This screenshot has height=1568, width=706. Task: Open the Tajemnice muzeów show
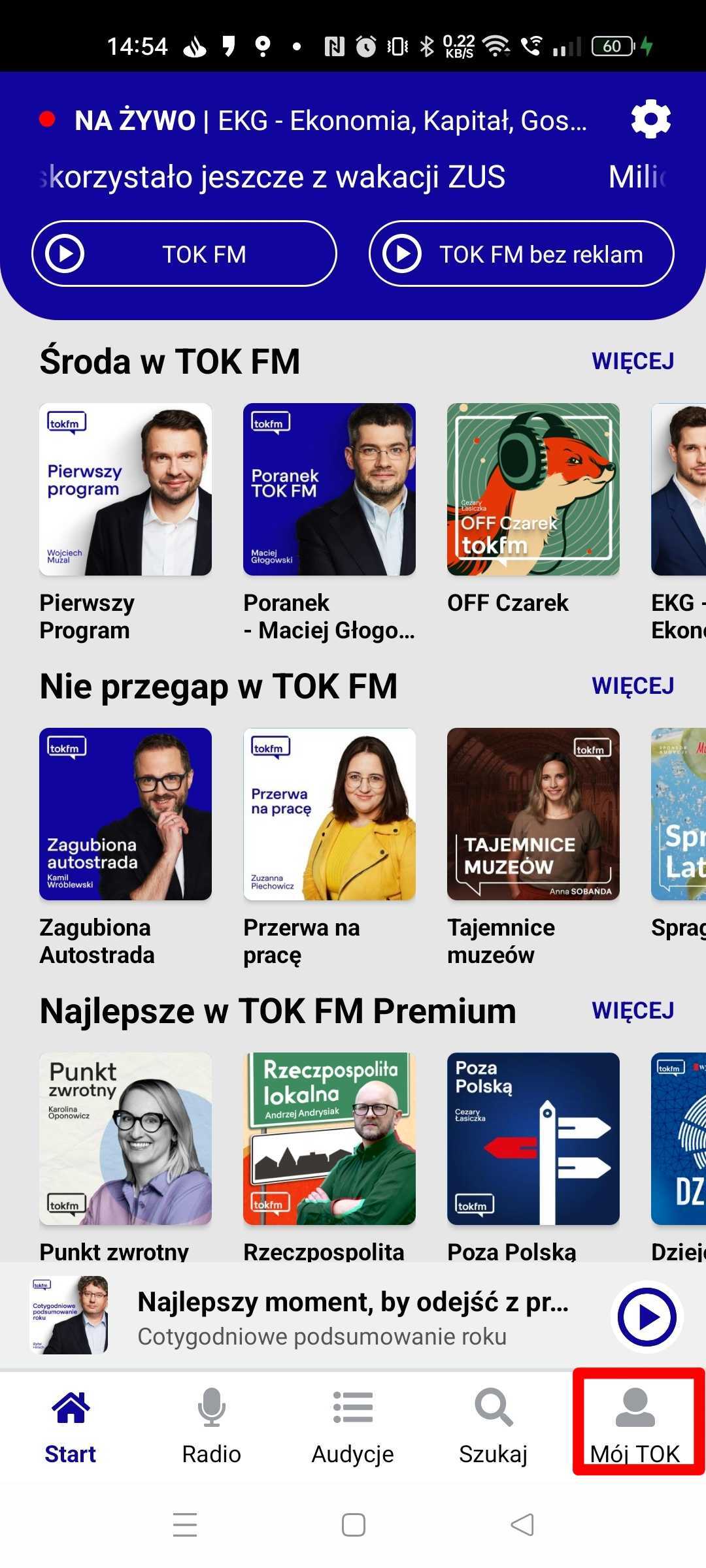tap(533, 814)
